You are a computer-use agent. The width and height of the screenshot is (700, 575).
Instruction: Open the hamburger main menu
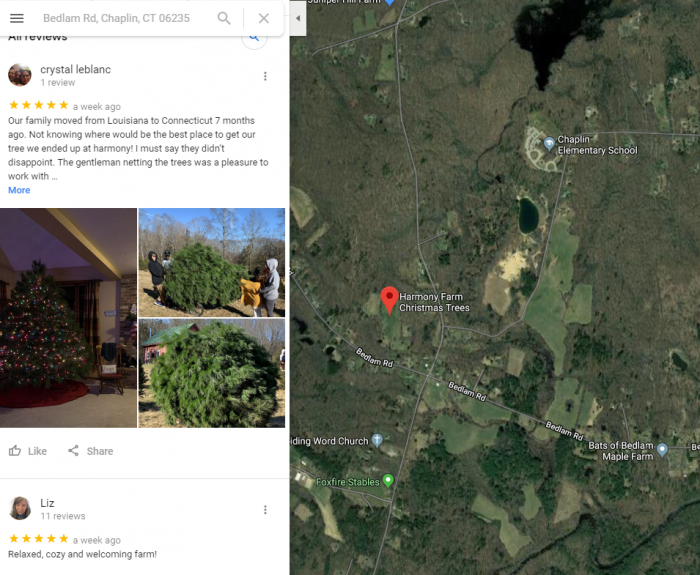pos(17,18)
